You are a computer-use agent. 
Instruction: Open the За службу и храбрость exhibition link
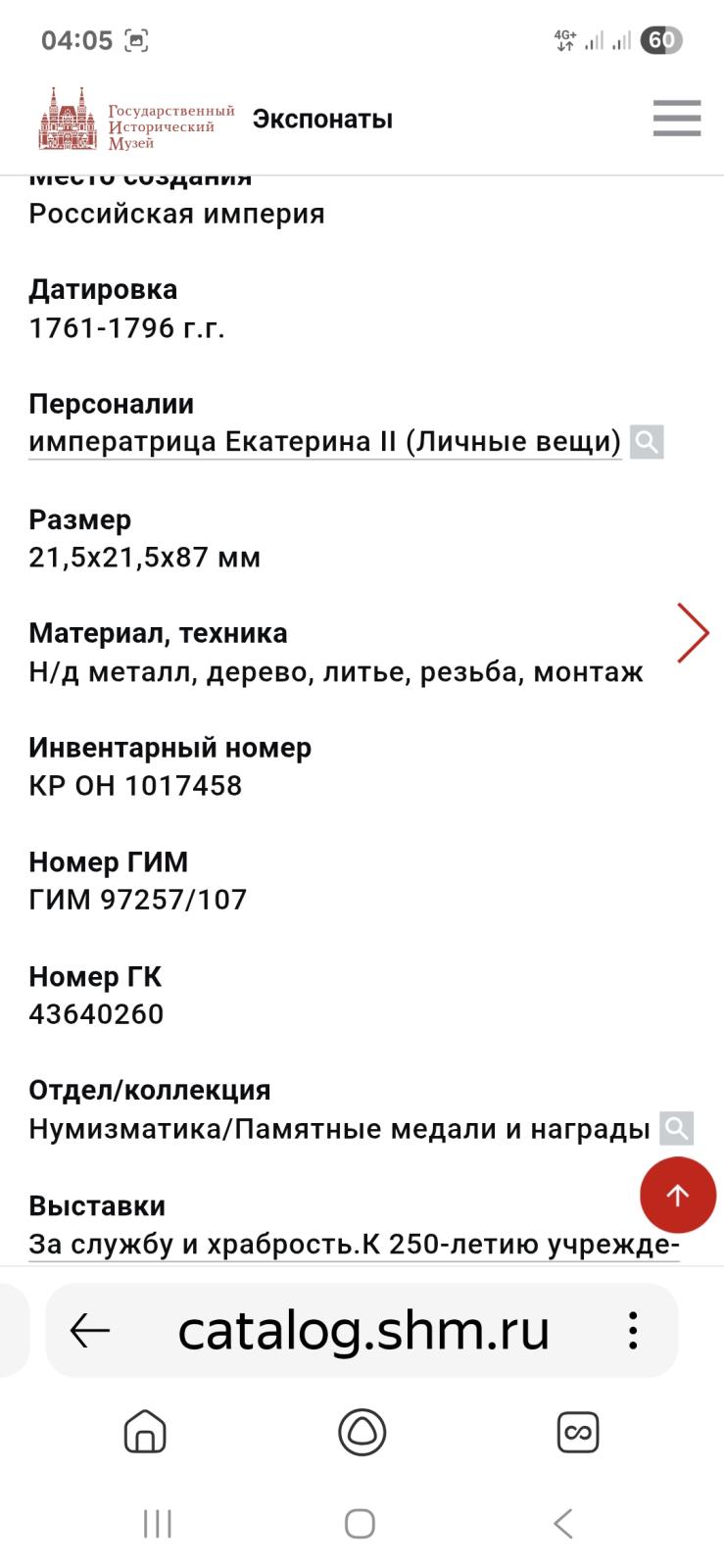(x=354, y=1245)
